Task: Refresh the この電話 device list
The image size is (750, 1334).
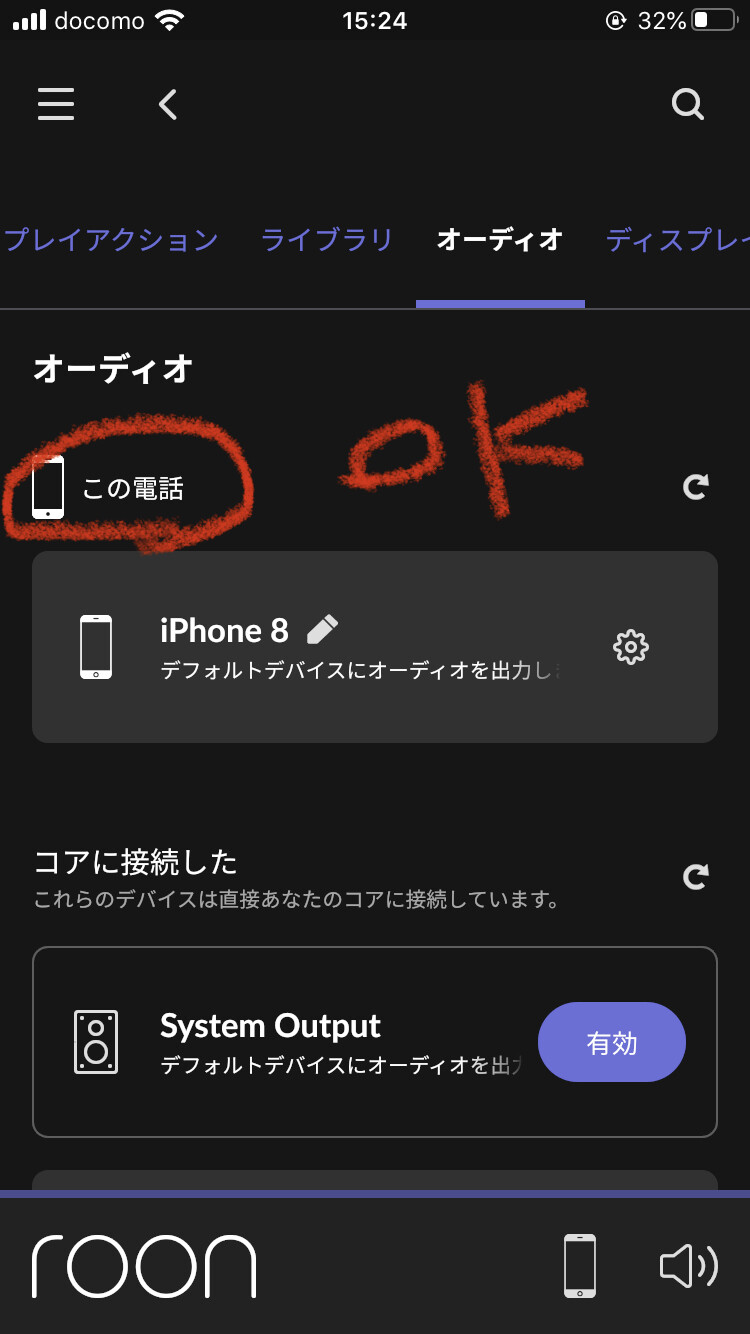Action: pos(696,487)
